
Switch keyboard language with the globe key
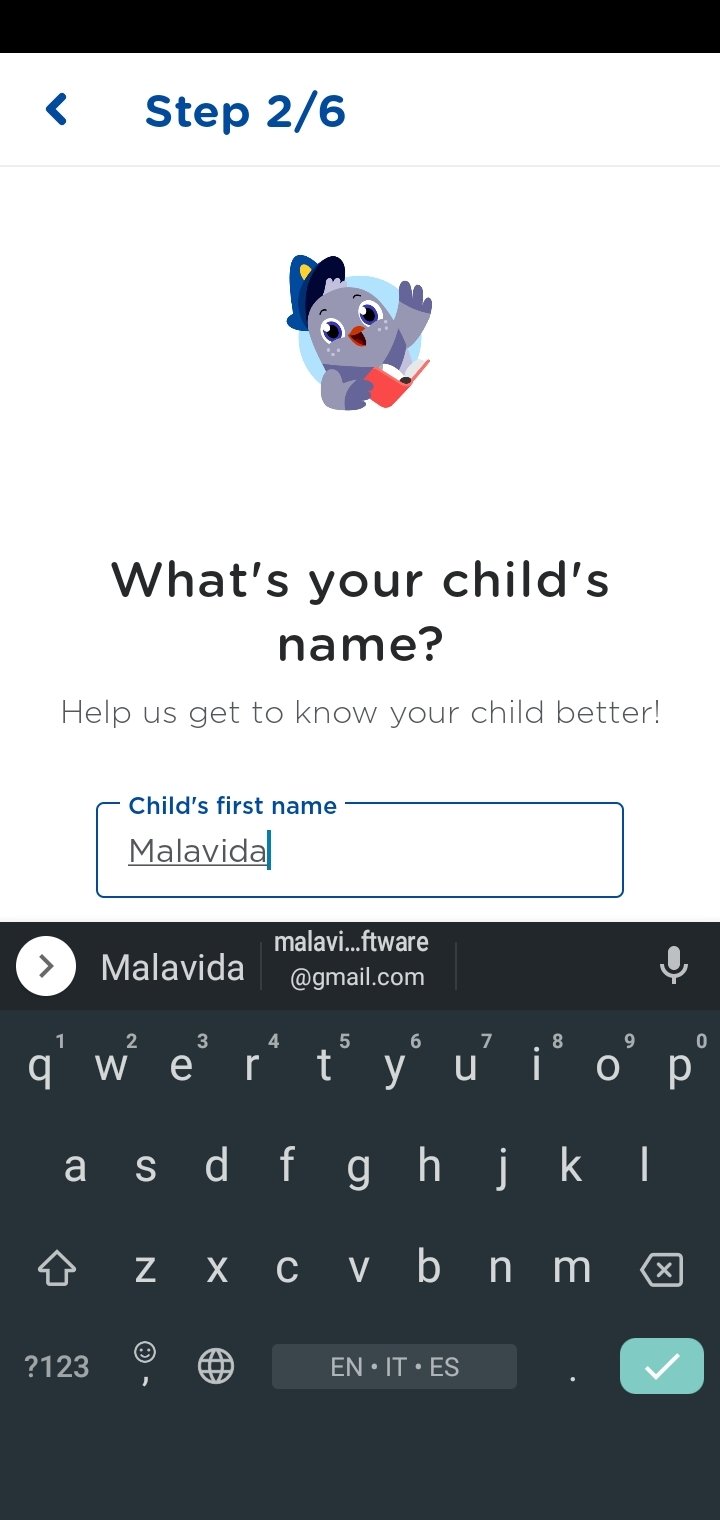tap(216, 1366)
